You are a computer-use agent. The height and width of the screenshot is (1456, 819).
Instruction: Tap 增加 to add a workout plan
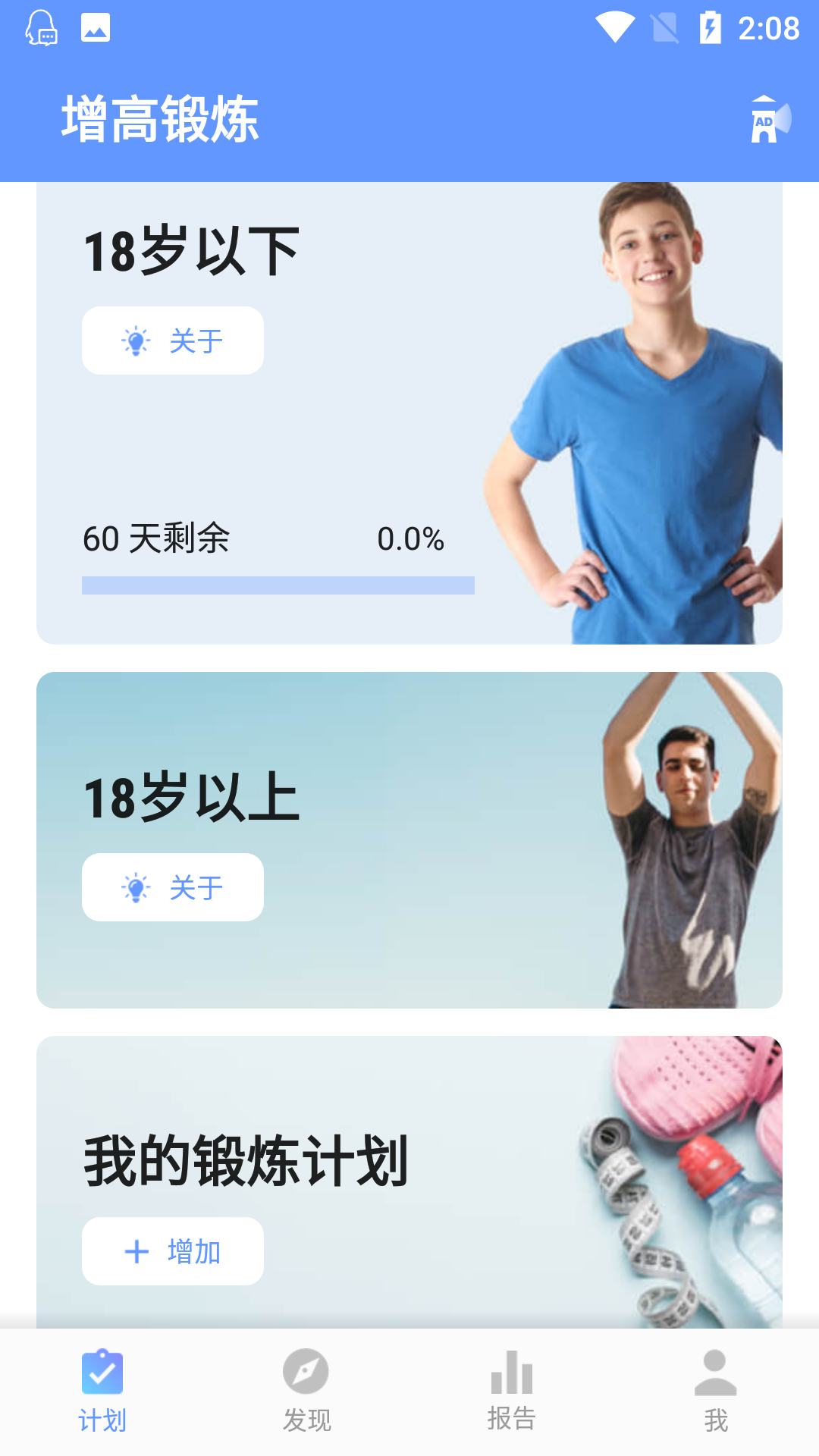coord(173,1251)
